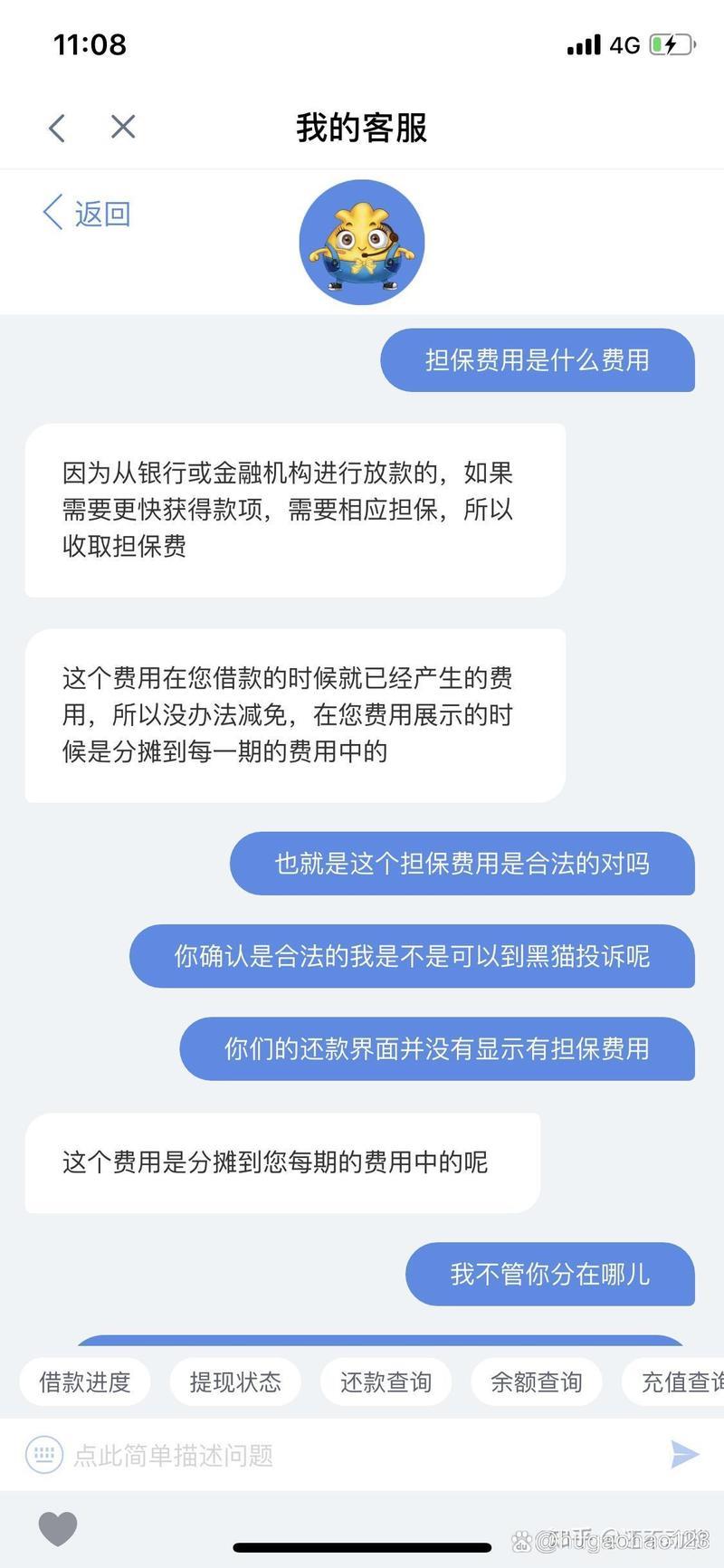Viewport: 724px width, 1568px height.
Task: Tap the heart icon below input
Action: [58, 1529]
